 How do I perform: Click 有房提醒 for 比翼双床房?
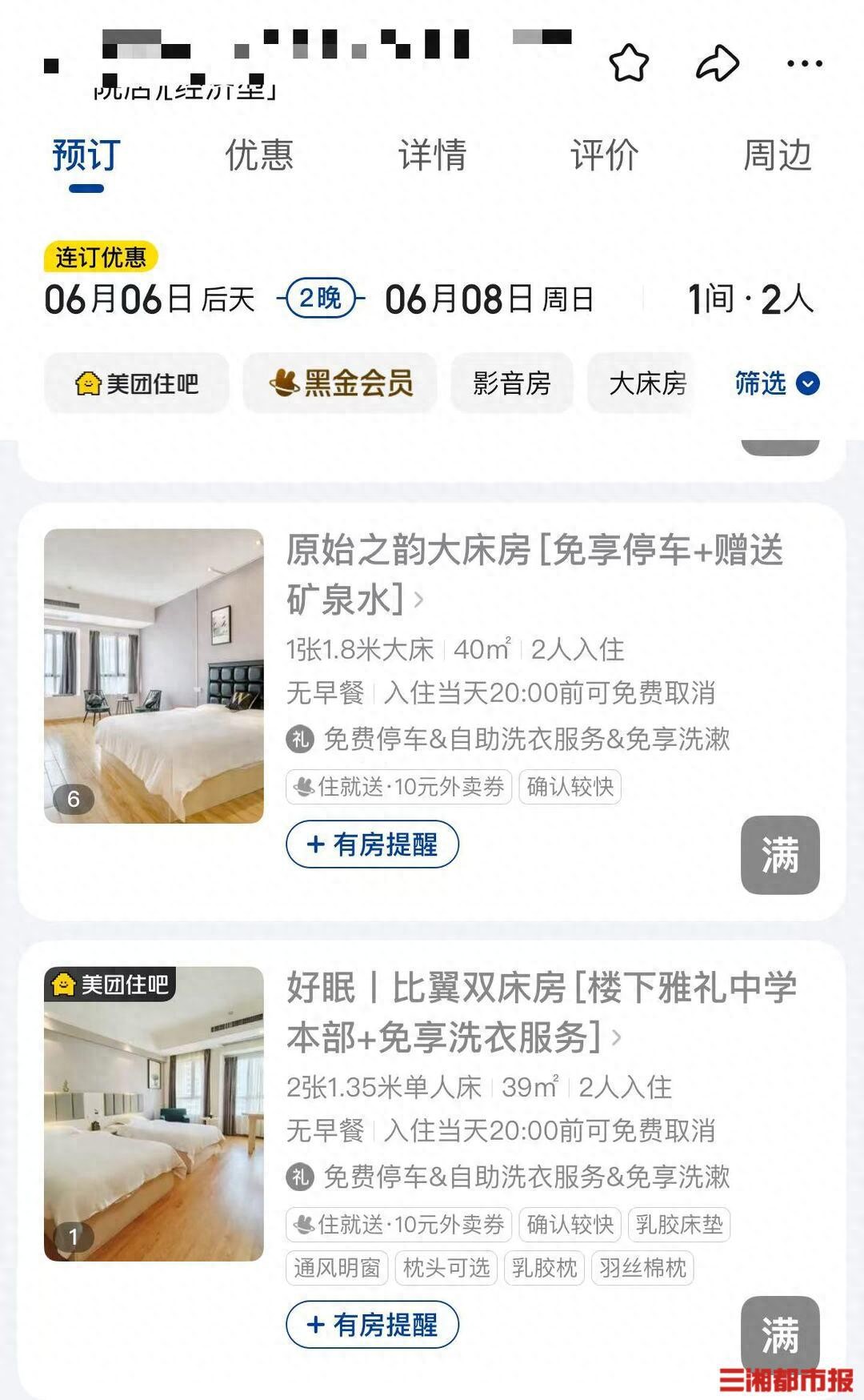click(373, 1326)
